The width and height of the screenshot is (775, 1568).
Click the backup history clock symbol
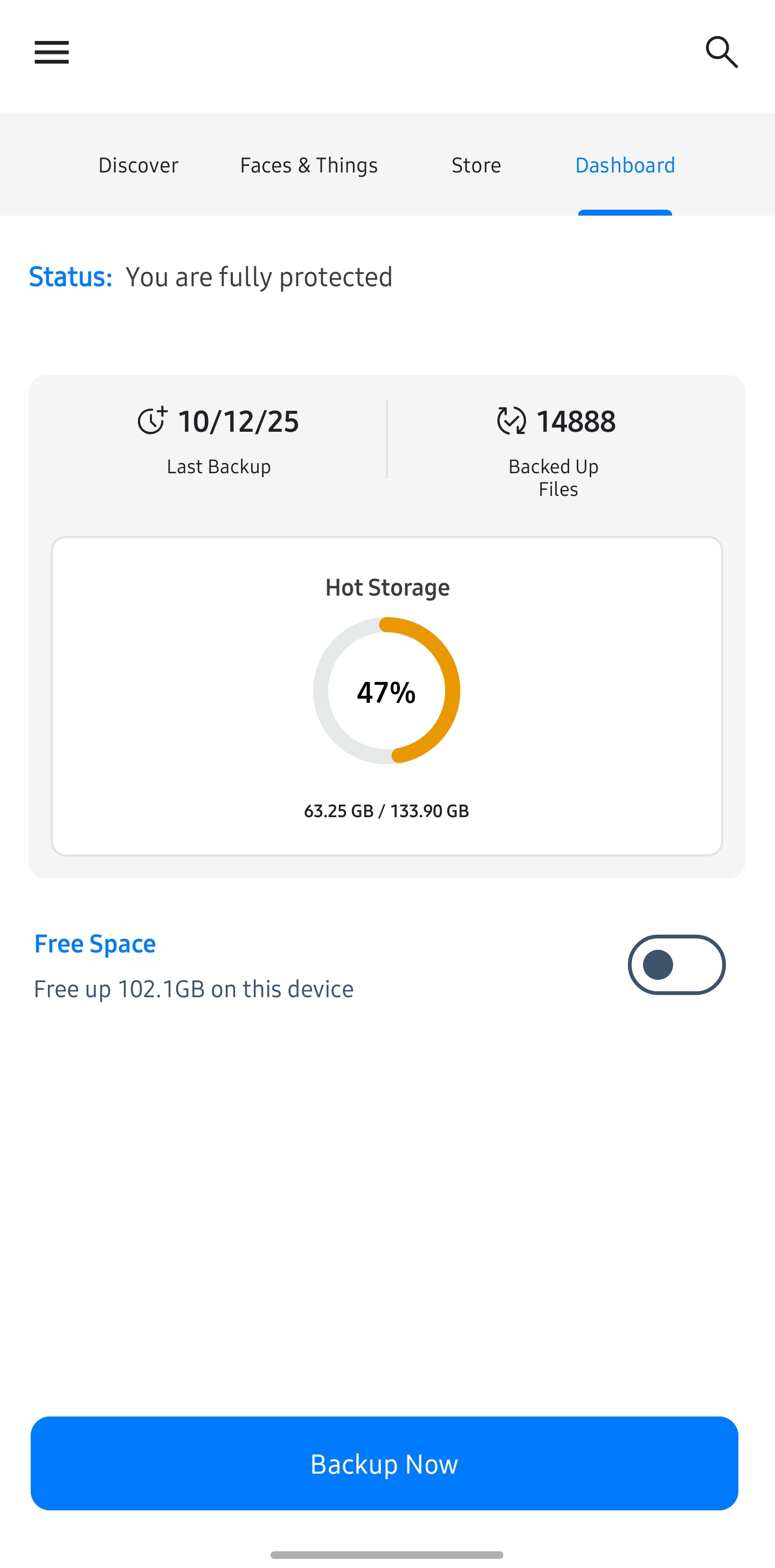coord(153,420)
